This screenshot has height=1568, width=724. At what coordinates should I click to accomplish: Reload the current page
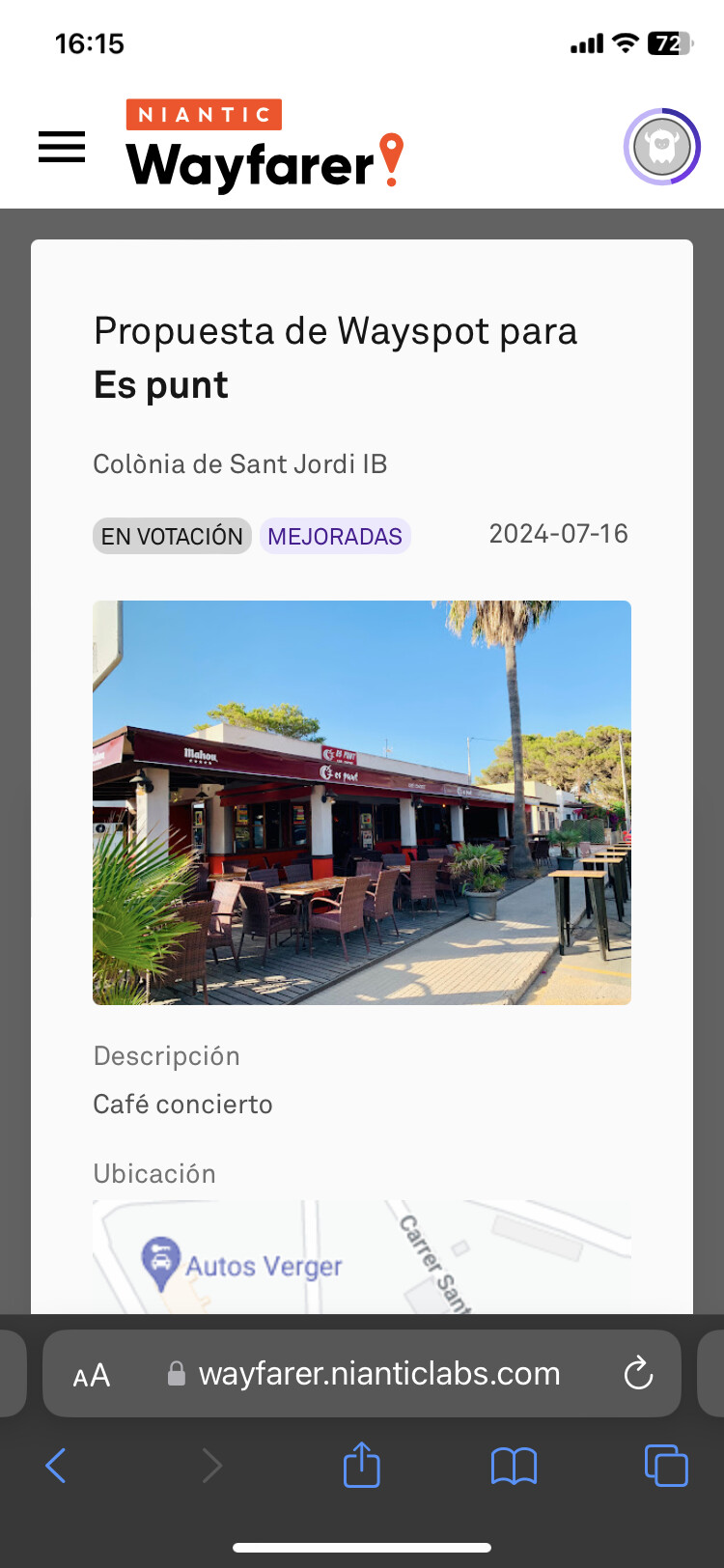click(638, 1374)
